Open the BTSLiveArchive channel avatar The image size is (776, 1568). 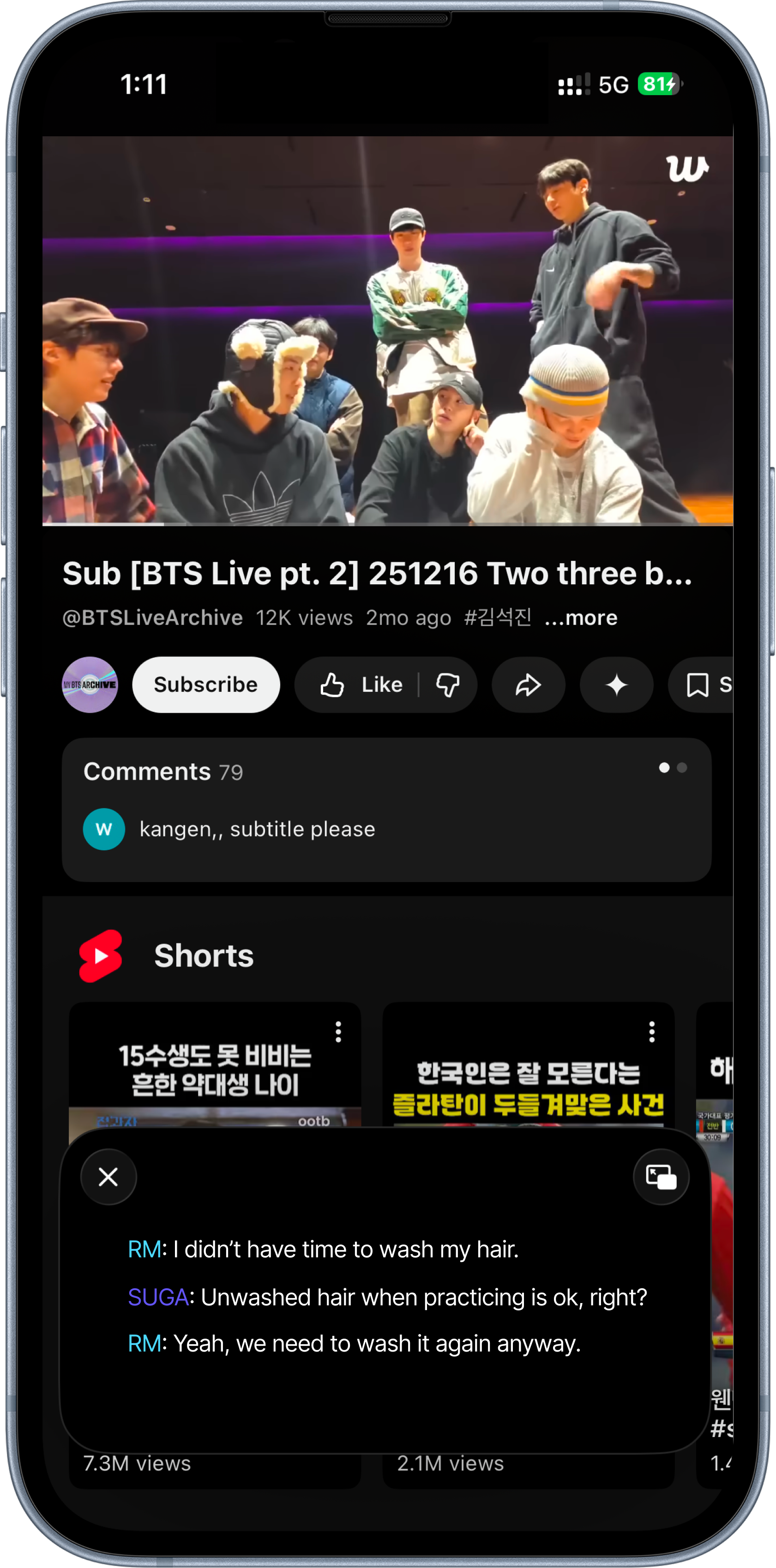click(90, 685)
